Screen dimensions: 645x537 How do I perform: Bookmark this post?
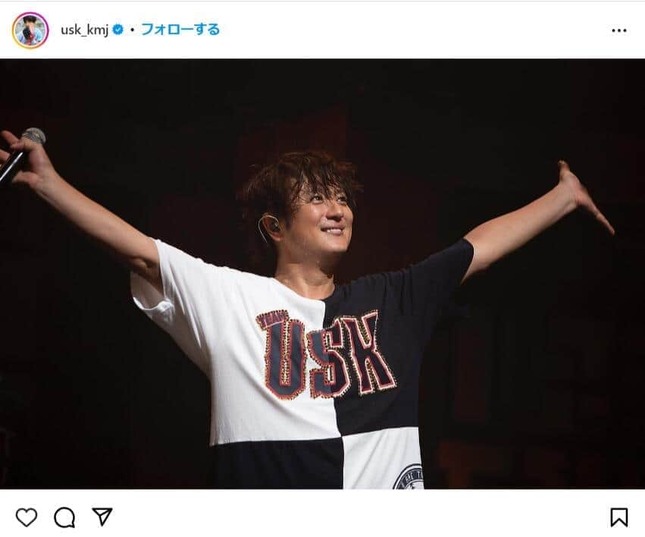[x=619, y=517]
